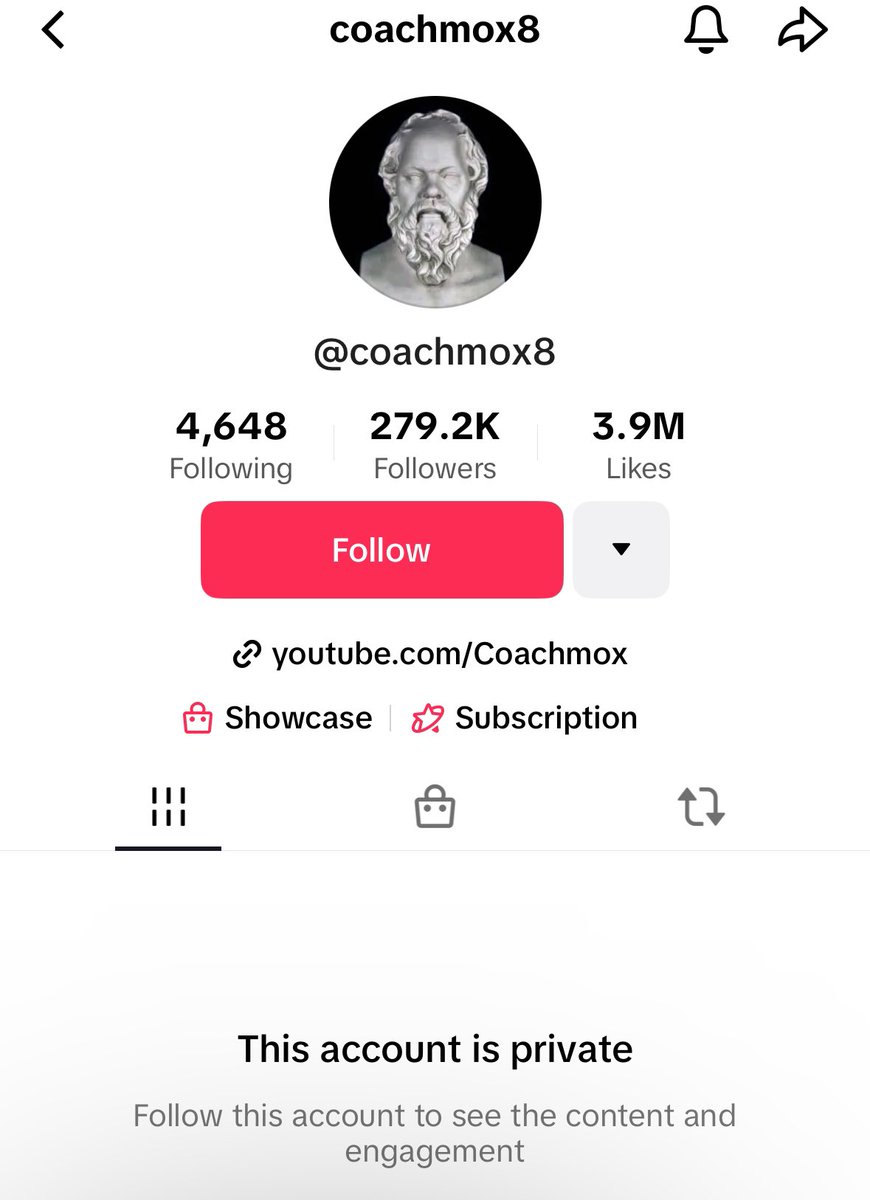870x1200 pixels.
Task: Switch to the shop bag tab
Action: (x=435, y=807)
